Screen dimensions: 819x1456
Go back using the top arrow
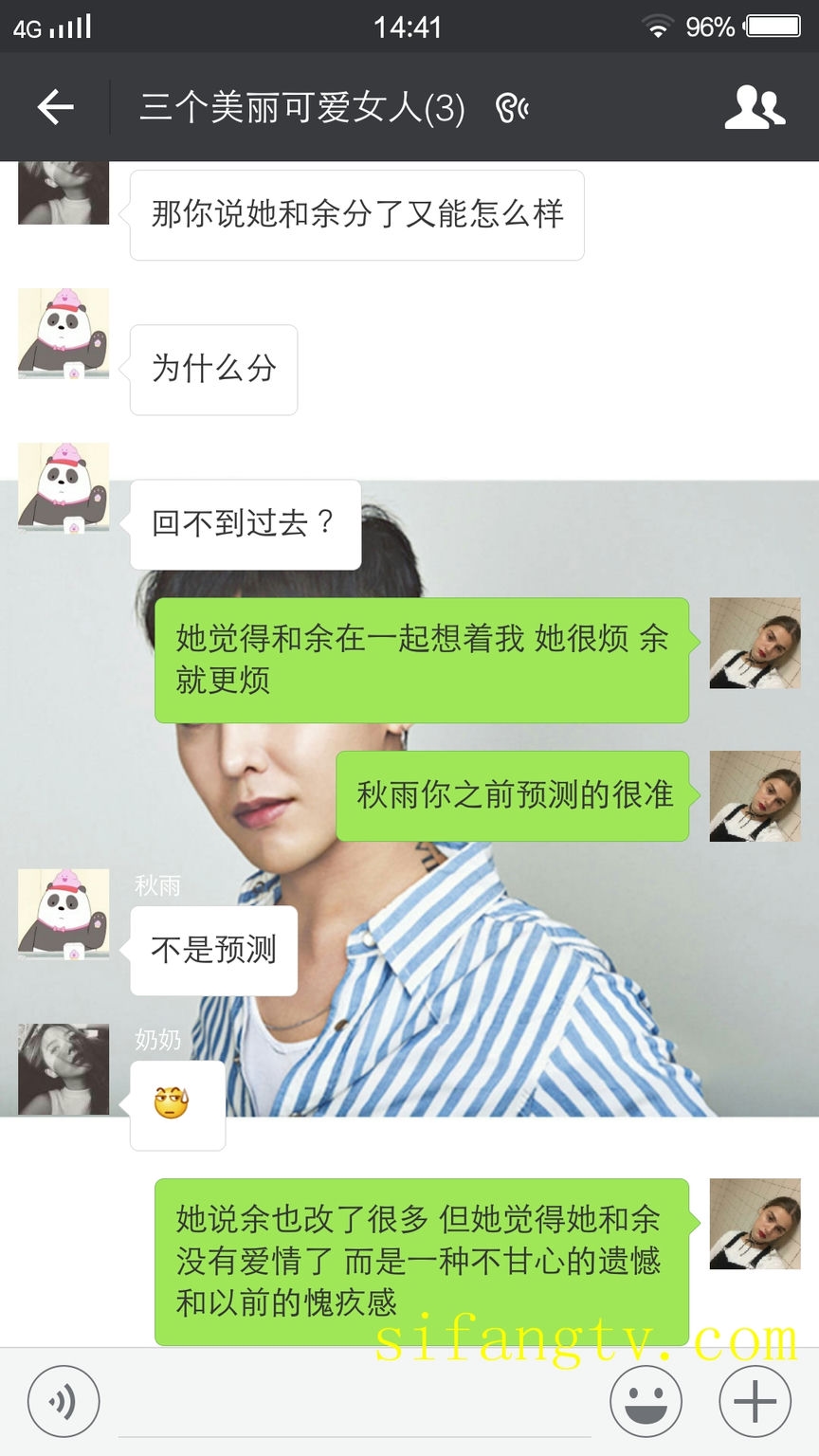point(56,106)
